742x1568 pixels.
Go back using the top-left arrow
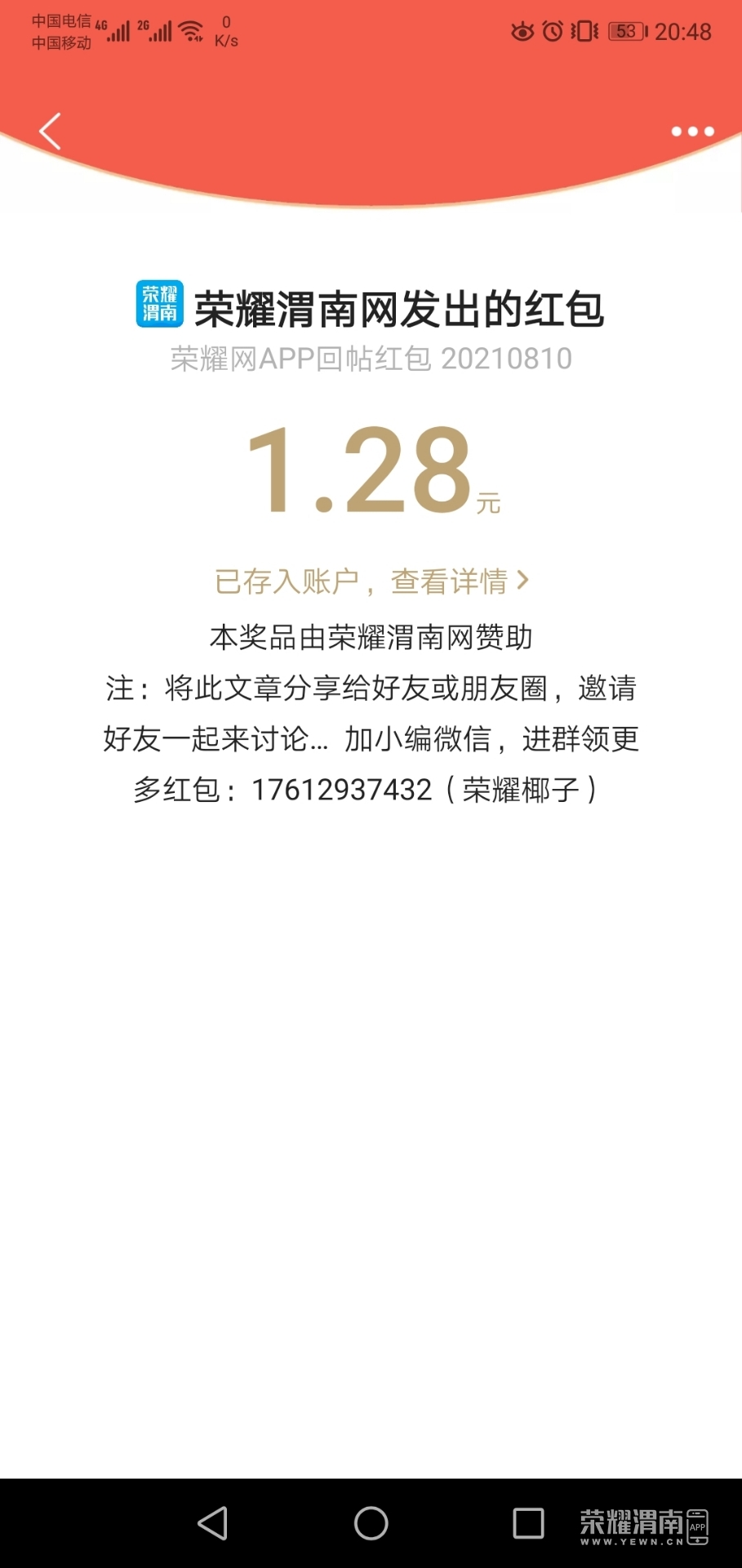coord(51,131)
